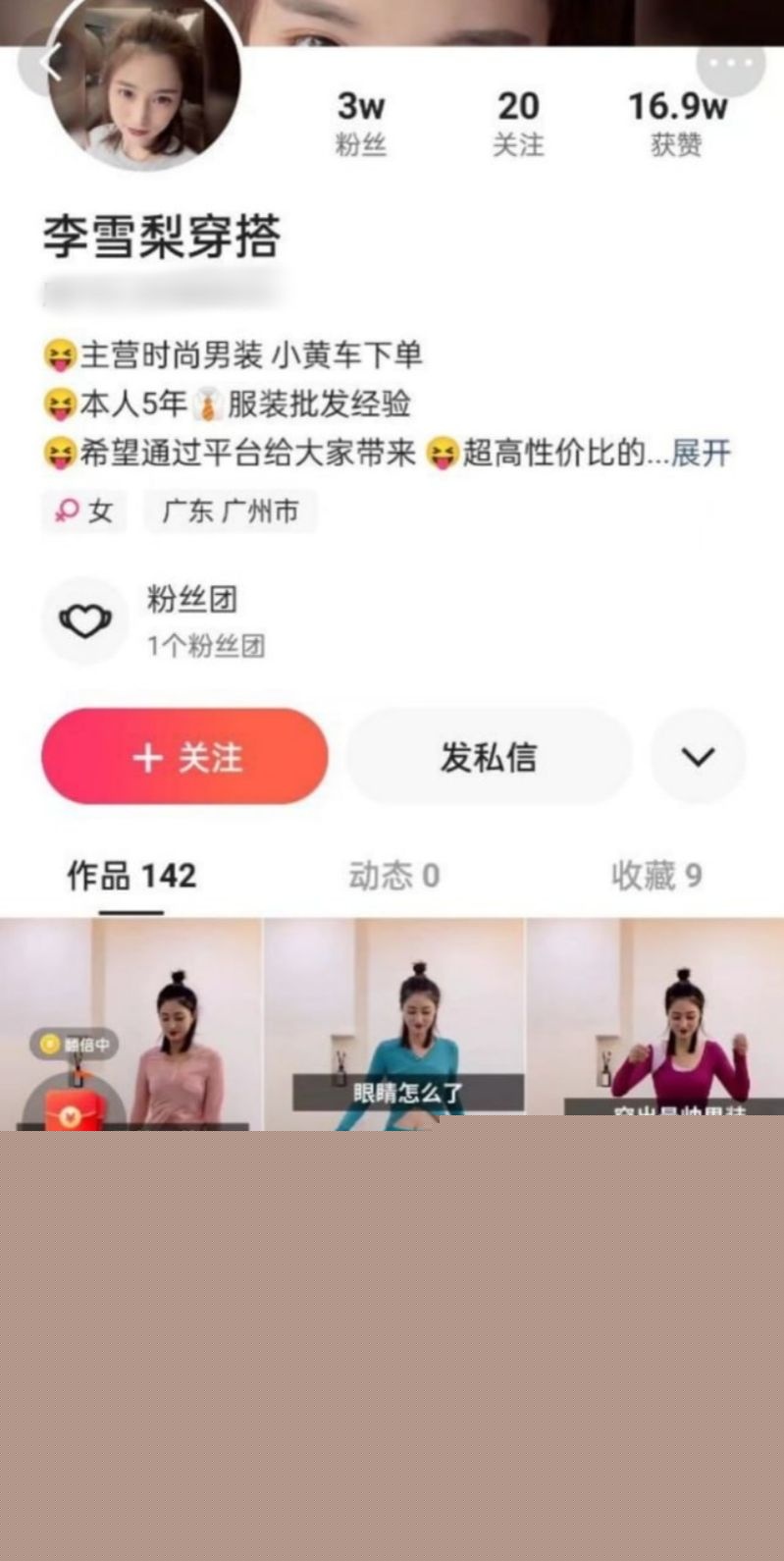
Task: Follow this account with + 关注
Action: pos(184,757)
